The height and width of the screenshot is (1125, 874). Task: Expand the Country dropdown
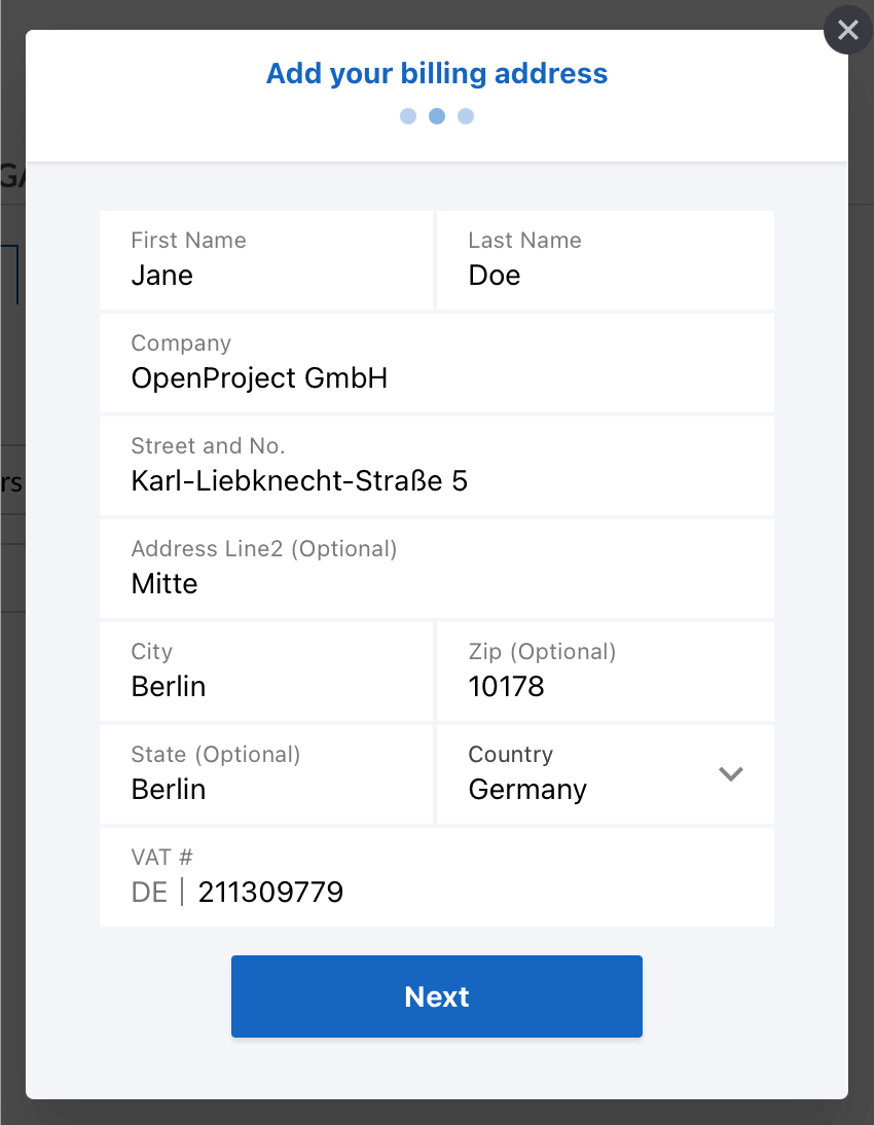(604, 776)
